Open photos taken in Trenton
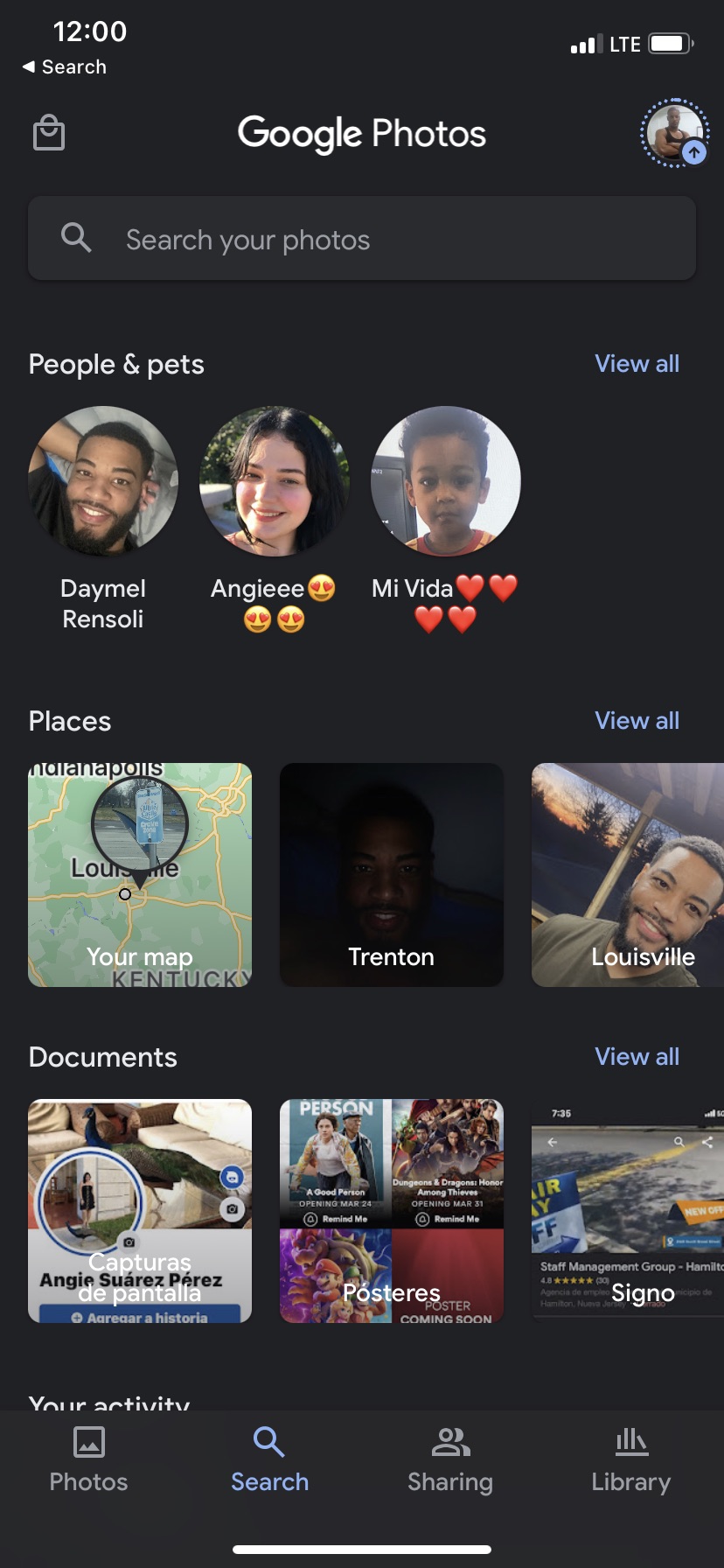Viewport: 724px width, 1568px height. 392,875
